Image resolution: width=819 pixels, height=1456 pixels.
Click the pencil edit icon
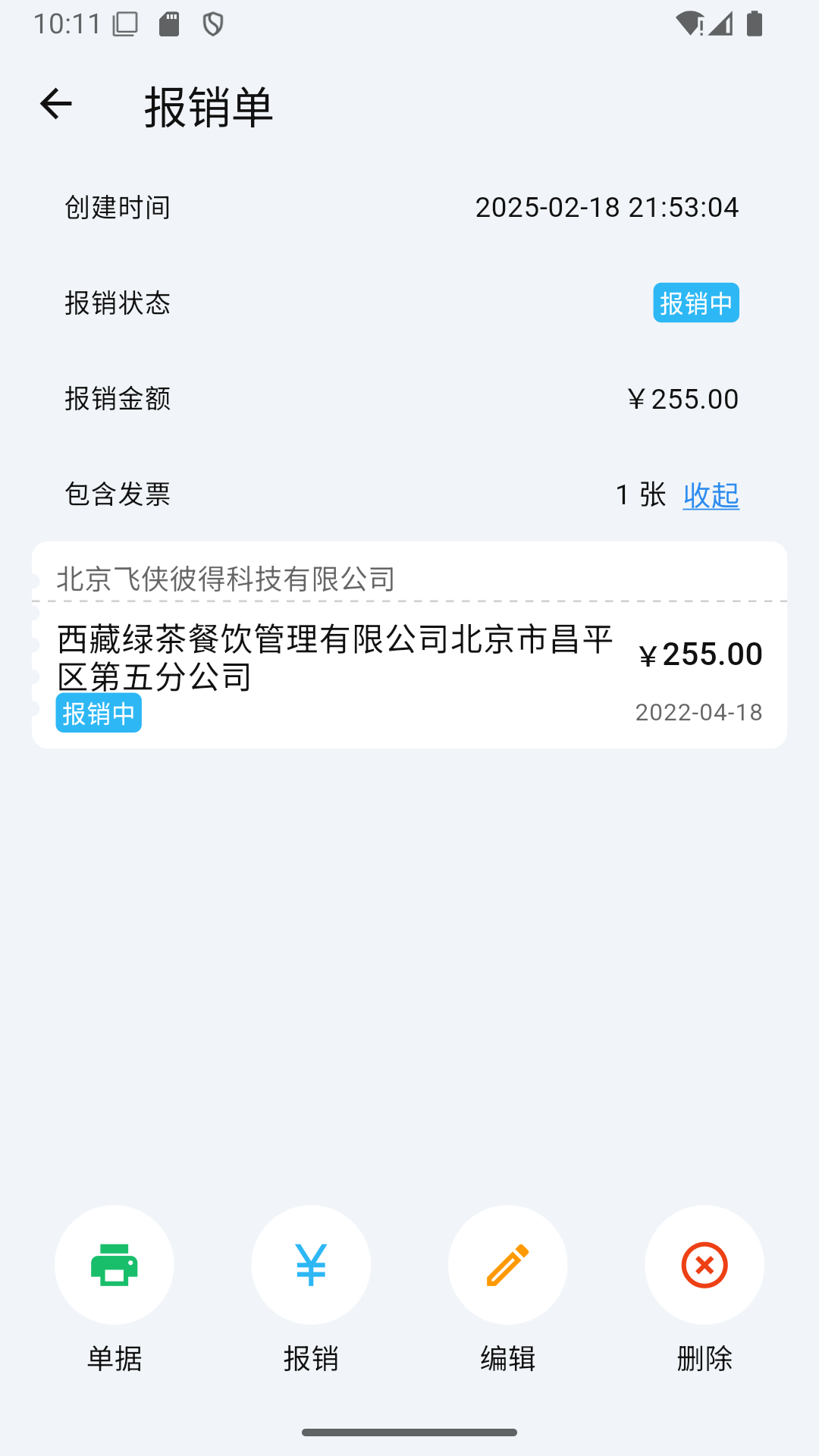coord(507,1265)
